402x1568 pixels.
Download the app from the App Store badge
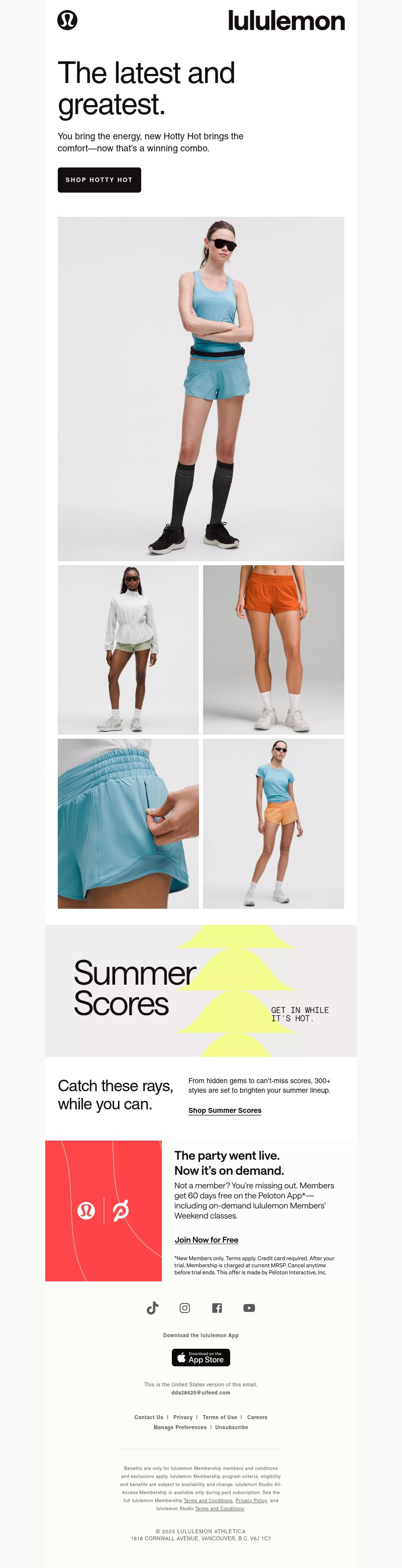(200, 1357)
